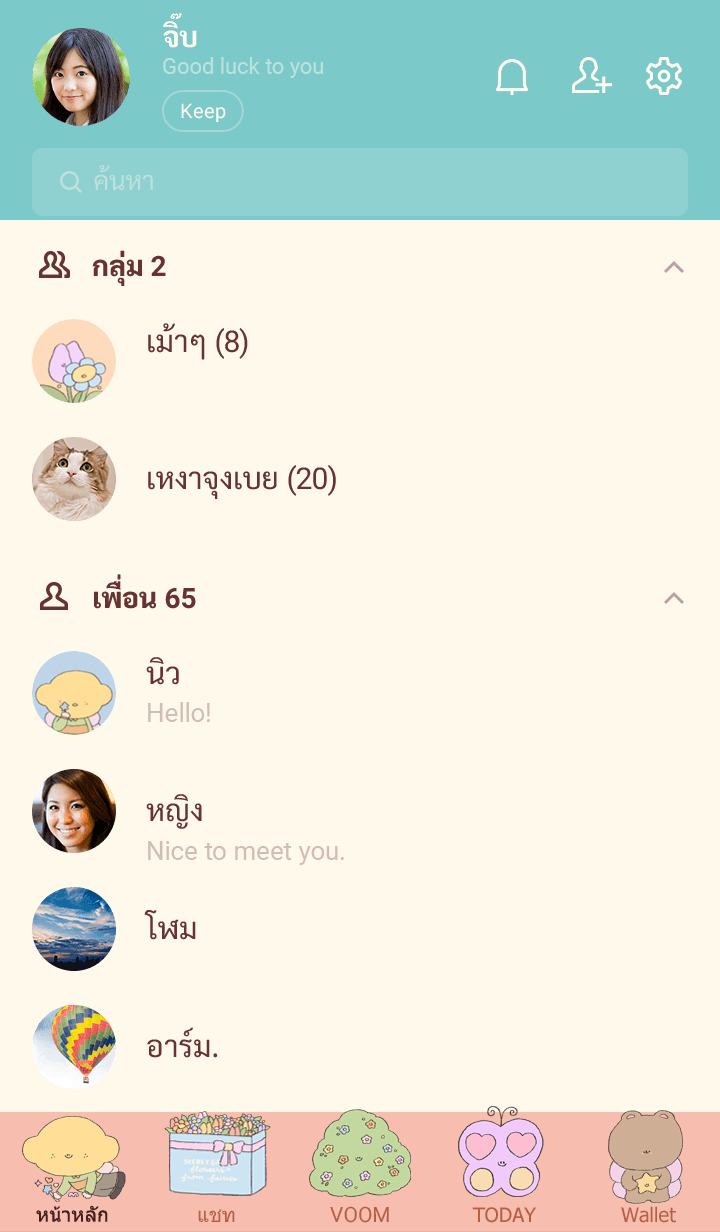The height and width of the screenshot is (1232, 720).
Task: Go to the หน้าหลัก home tab
Action: pos(72,1170)
